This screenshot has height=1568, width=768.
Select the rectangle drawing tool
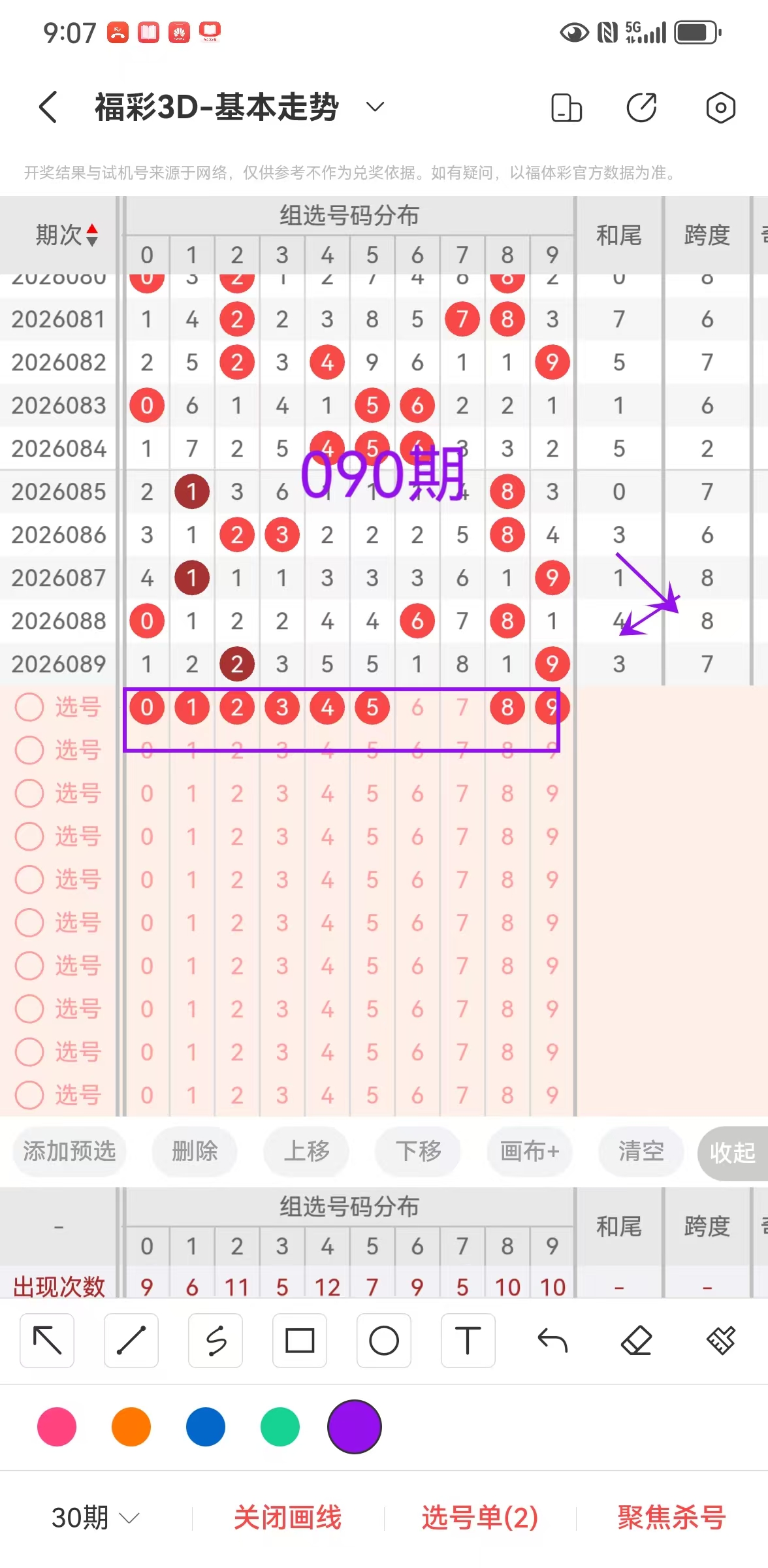coord(300,1341)
